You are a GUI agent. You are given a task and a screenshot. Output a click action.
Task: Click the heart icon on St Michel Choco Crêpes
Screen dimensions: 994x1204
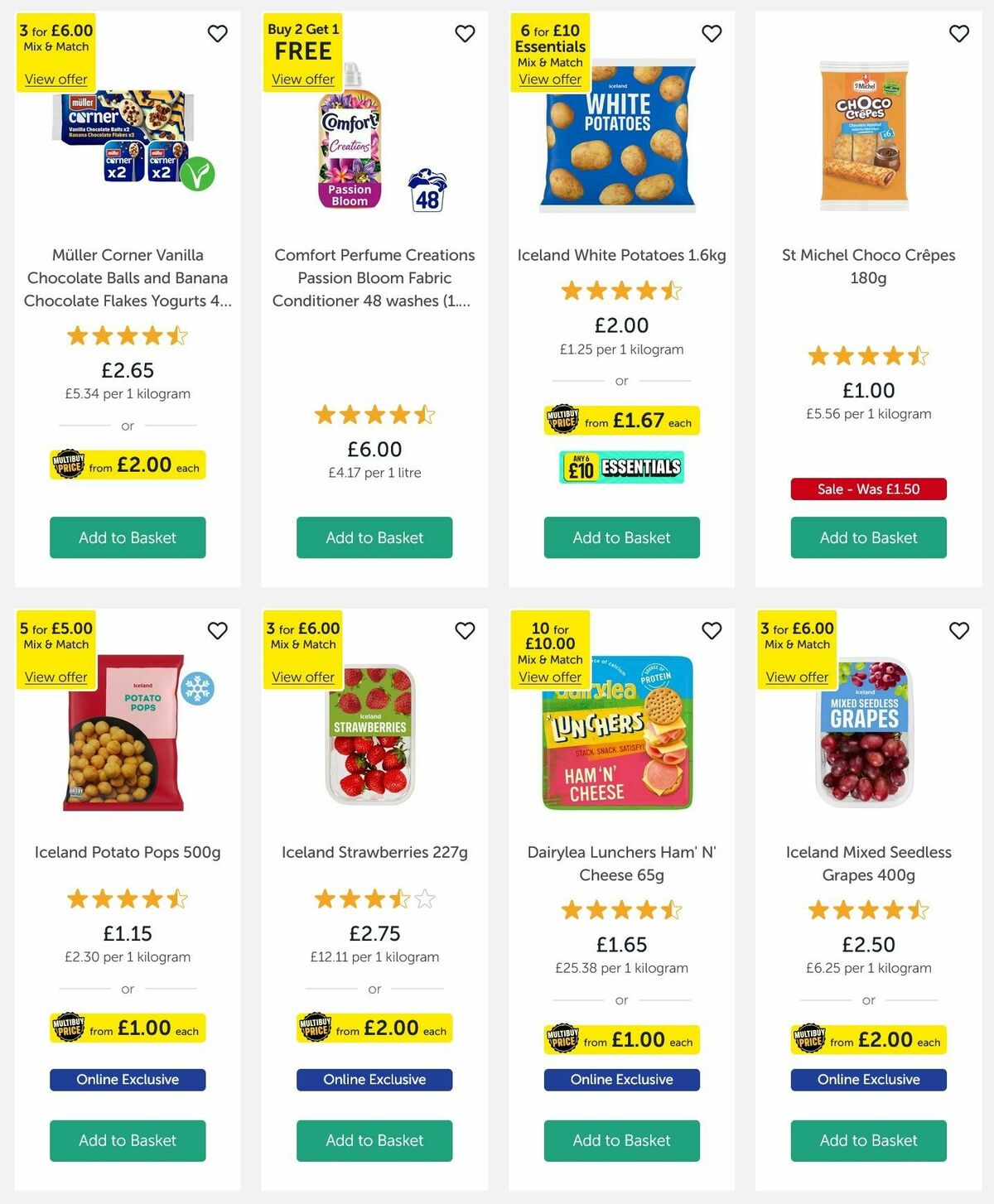click(958, 34)
